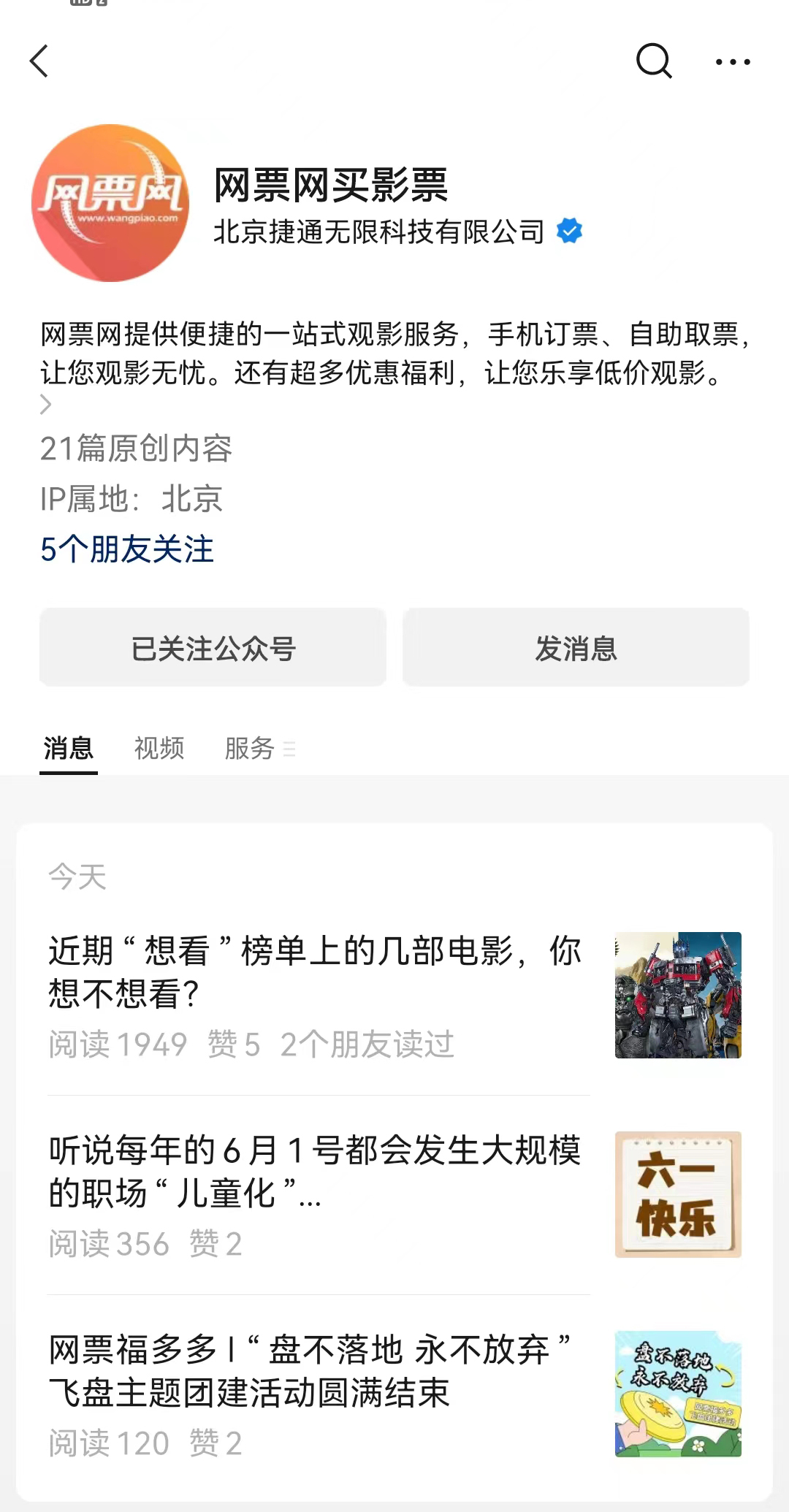Open the 服务 tab
Viewport: 789px width, 1512px height.
pyautogui.click(x=248, y=747)
